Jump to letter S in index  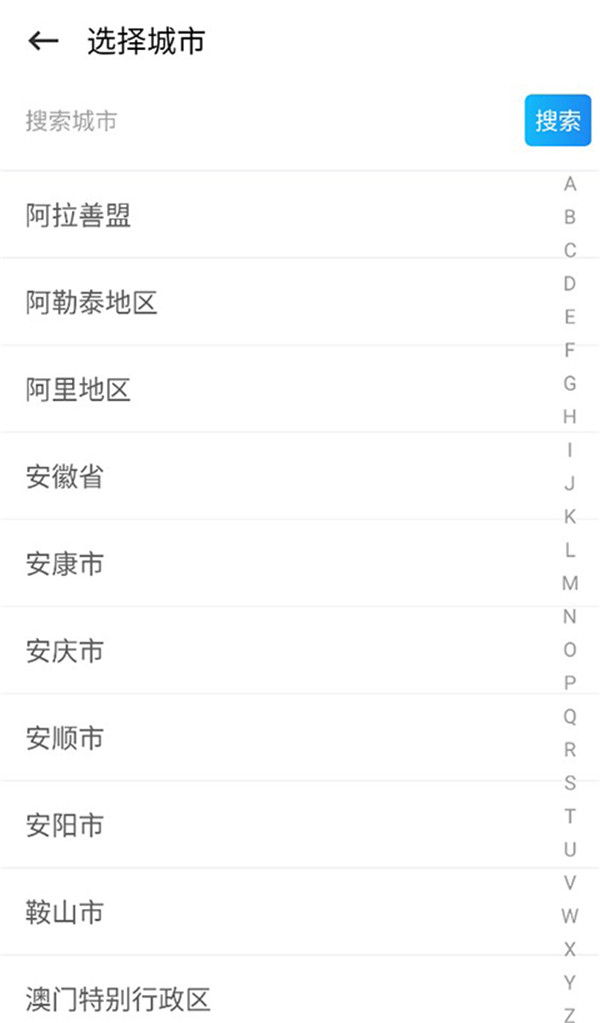(570, 782)
